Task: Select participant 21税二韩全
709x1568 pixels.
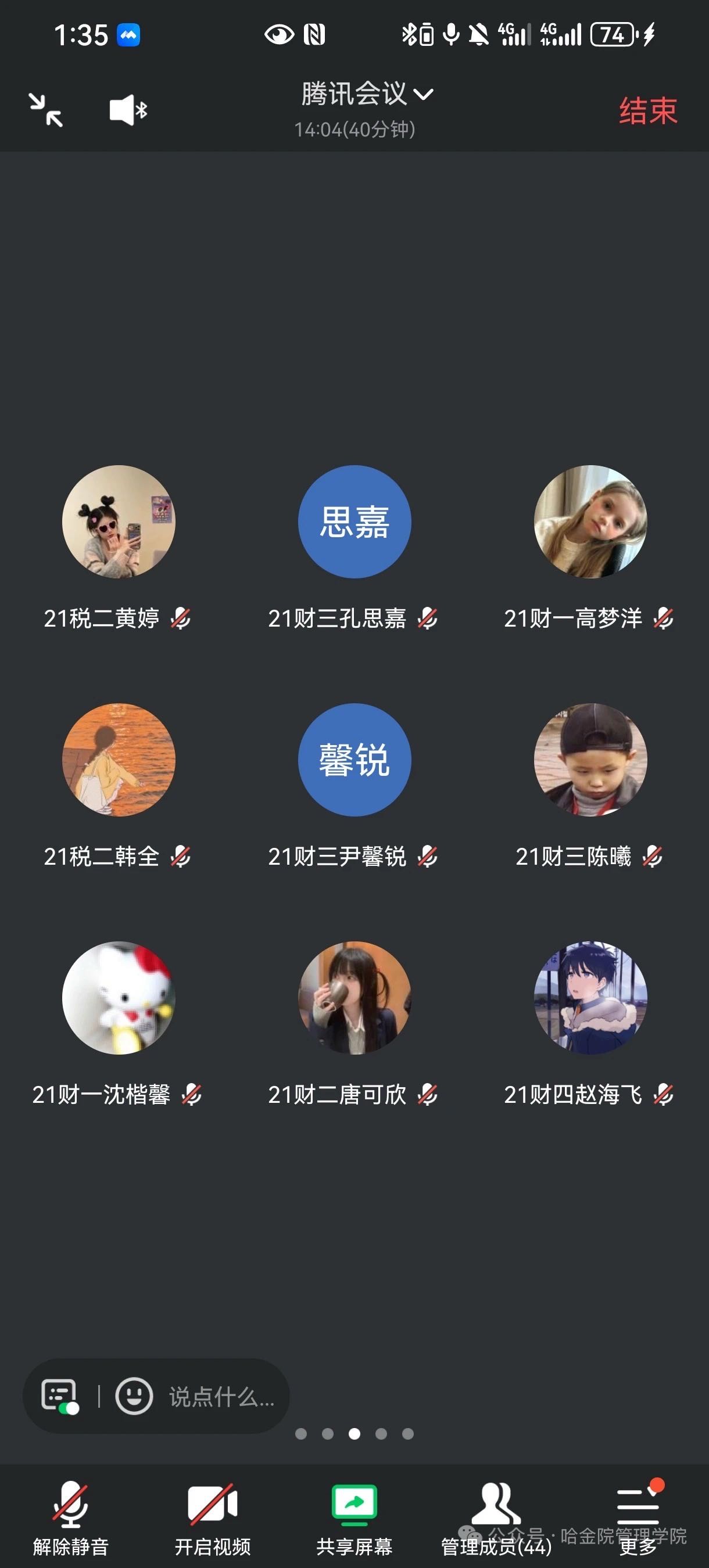Action: [118, 760]
